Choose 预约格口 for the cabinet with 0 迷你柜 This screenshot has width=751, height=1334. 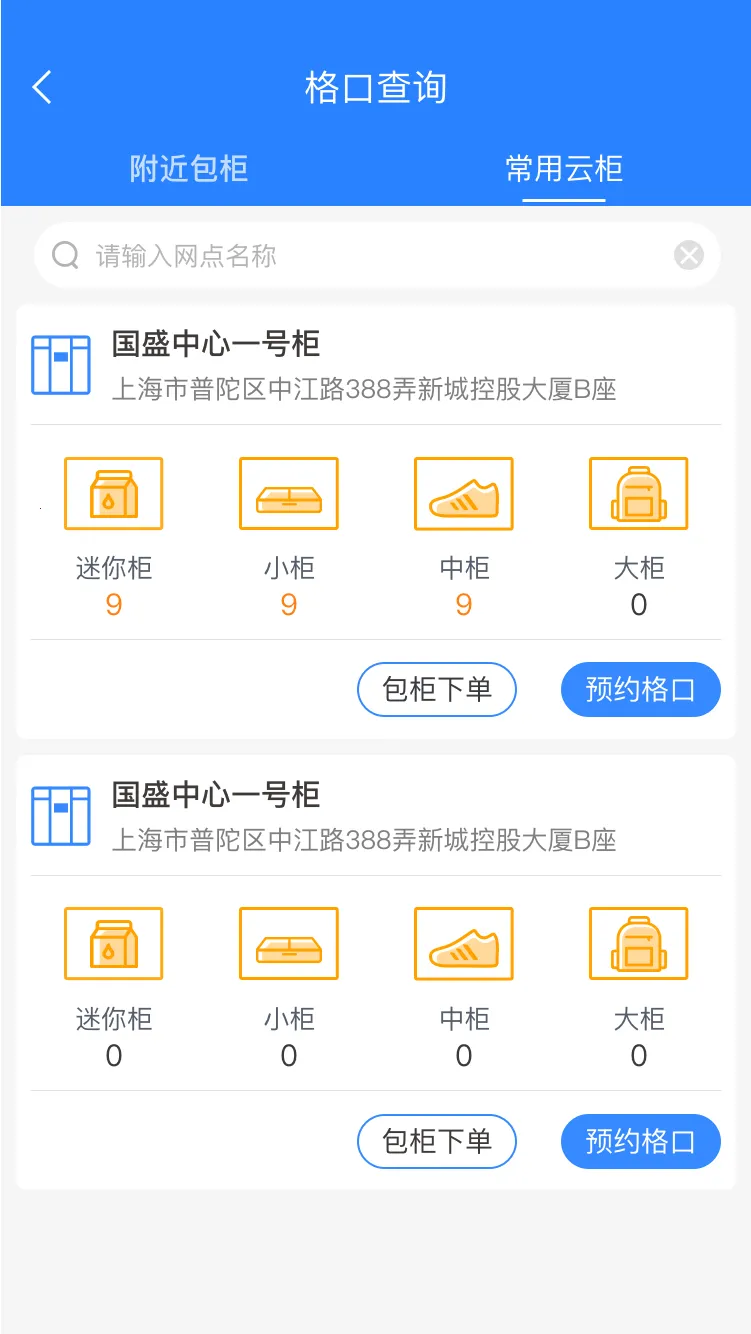[640, 1141]
